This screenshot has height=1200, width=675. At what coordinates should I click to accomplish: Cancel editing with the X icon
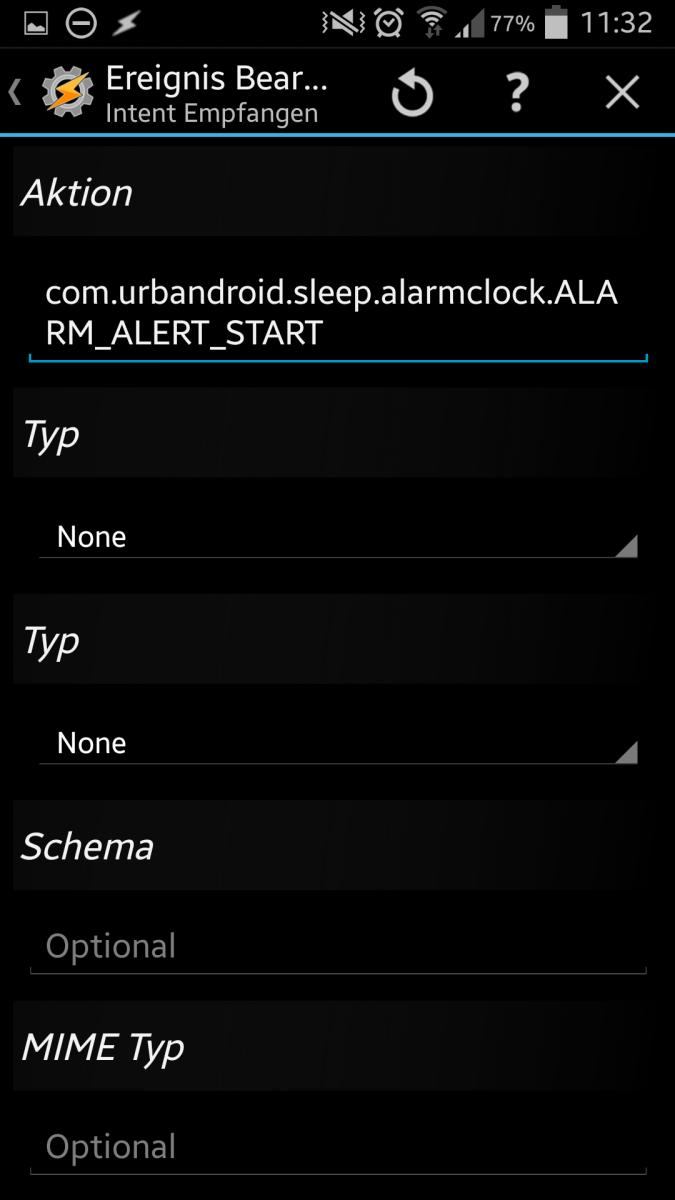[x=622, y=94]
